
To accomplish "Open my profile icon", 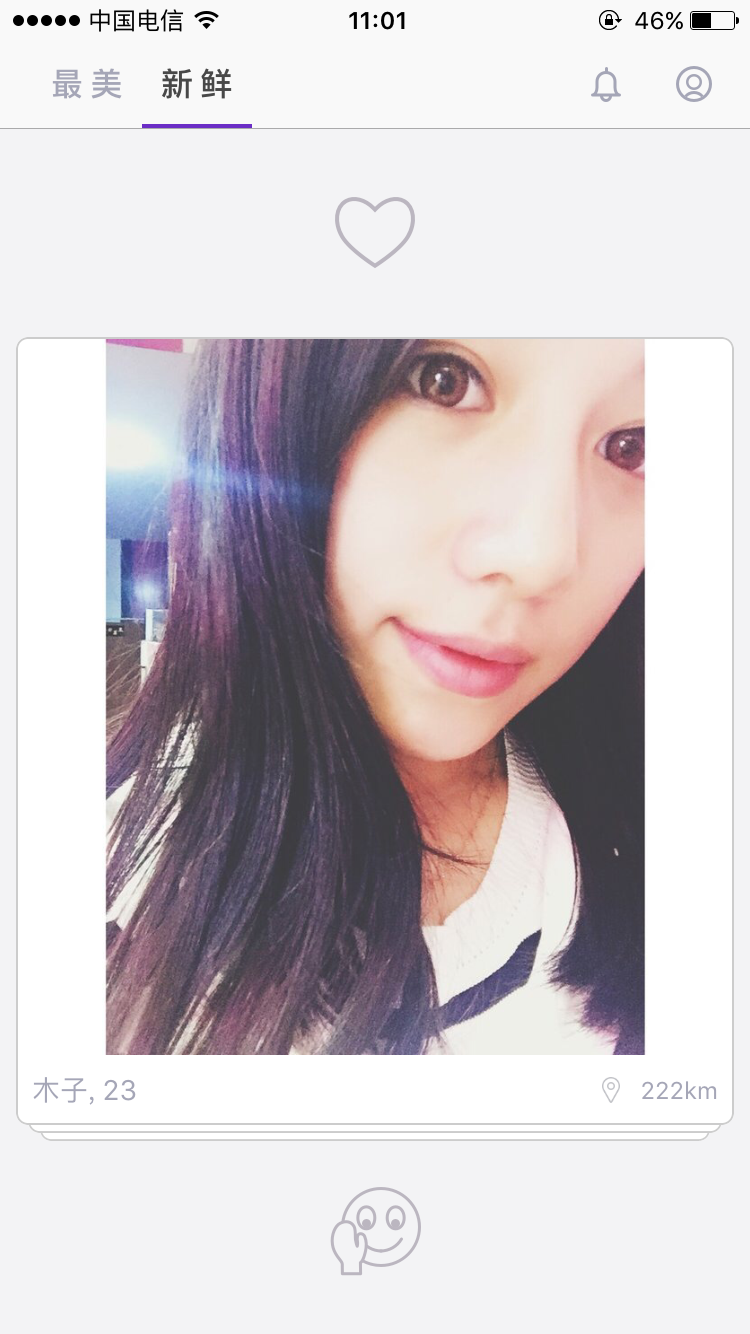I will click(x=693, y=85).
